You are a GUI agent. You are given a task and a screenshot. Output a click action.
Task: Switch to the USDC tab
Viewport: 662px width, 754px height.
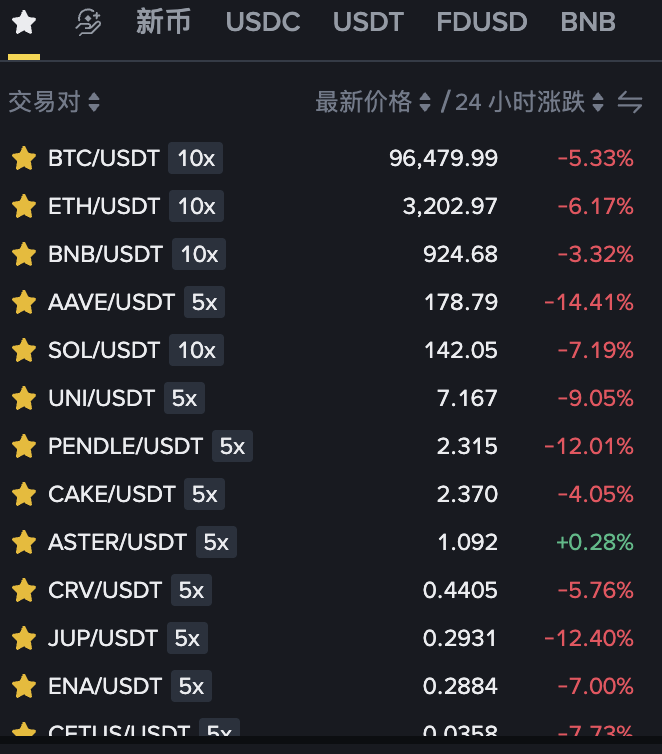(x=262, y=22)
